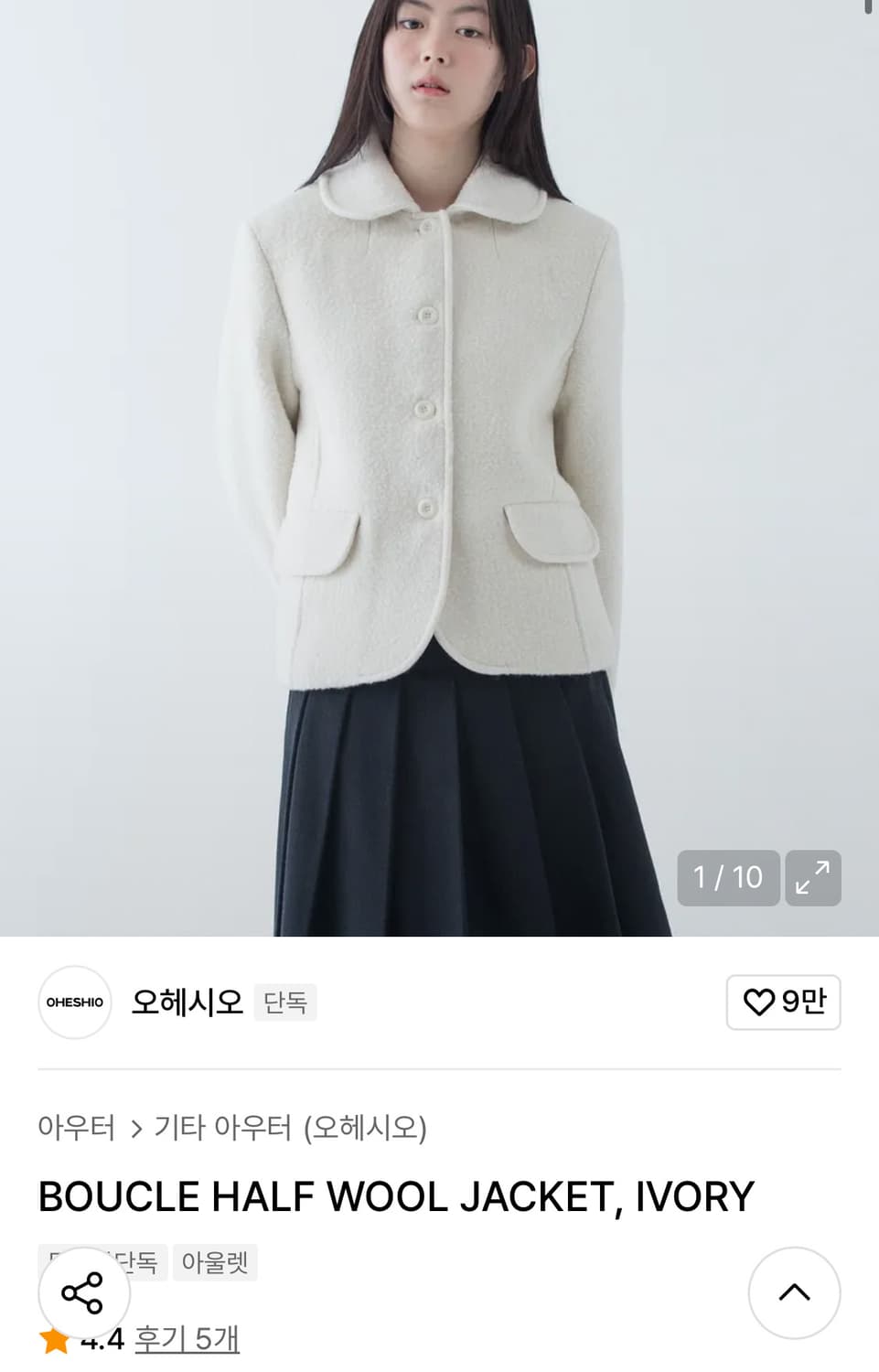879x1372 pixels.
Task: Tap the scroll-to-top arrow icon
Action: click(793, 1293)
